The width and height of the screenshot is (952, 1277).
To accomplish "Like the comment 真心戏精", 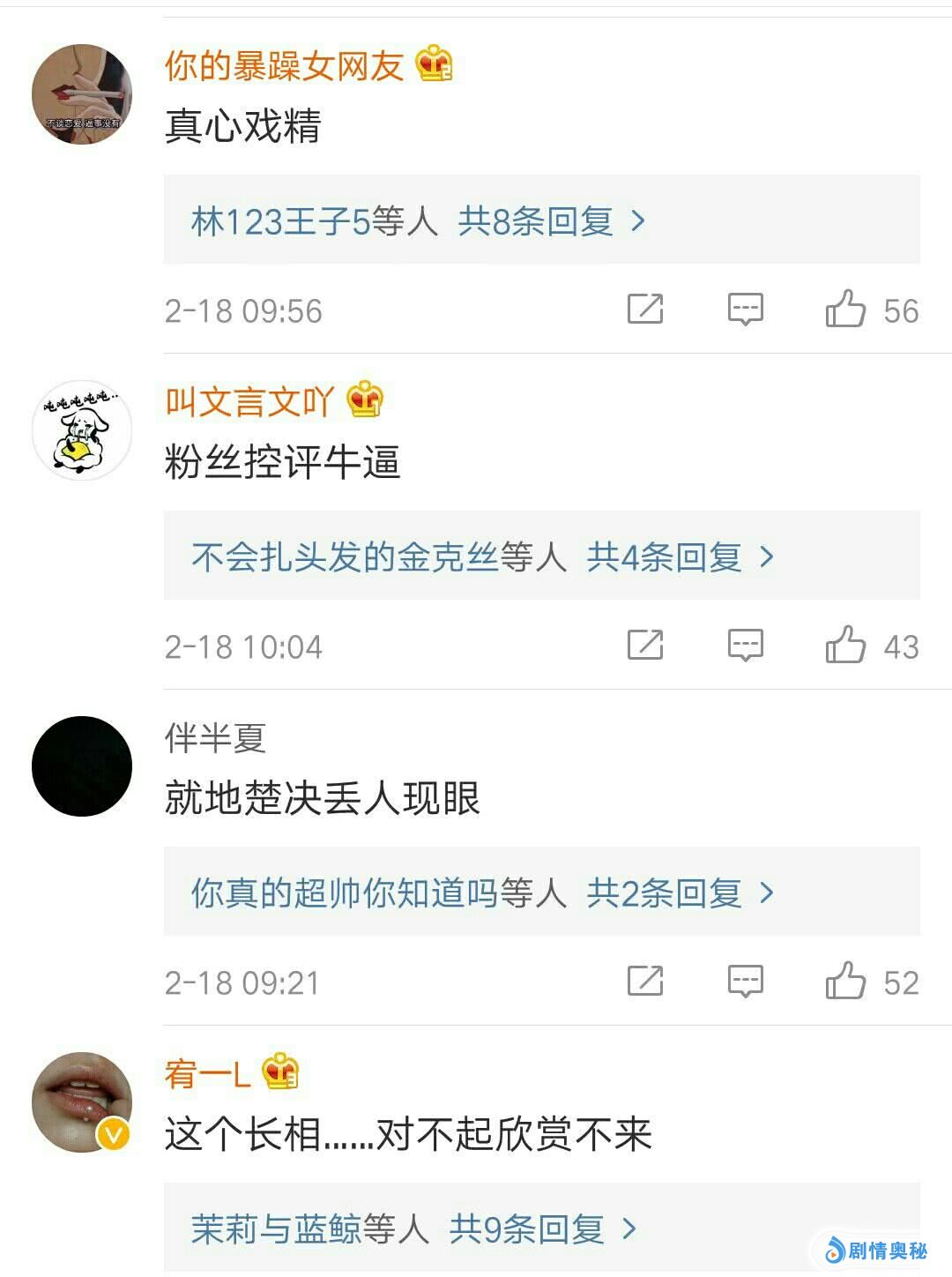I will point(844,310).
